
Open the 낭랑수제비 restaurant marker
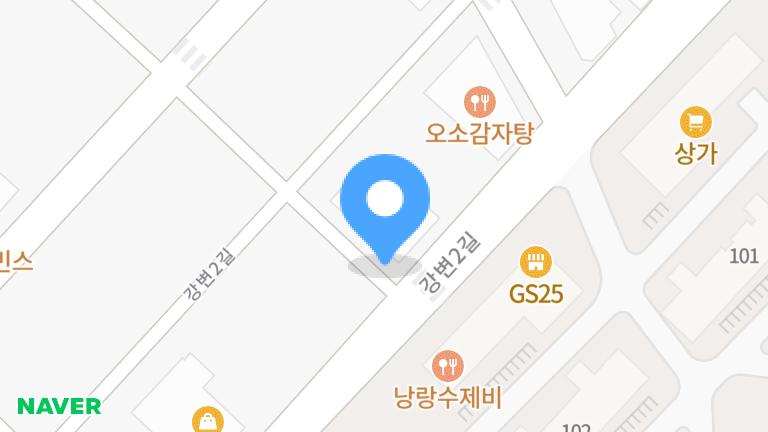click(x=447, y=366)
